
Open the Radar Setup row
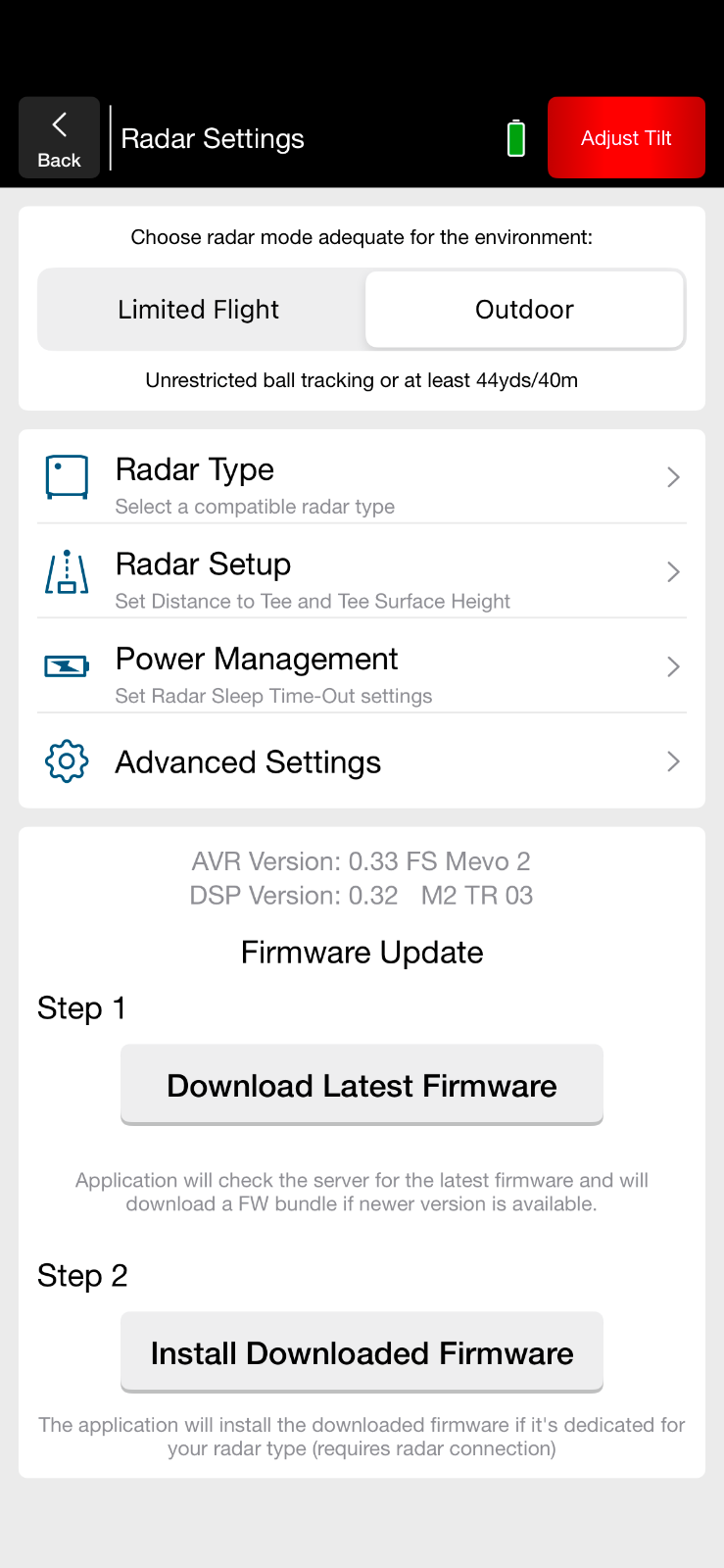click(362, 572)
